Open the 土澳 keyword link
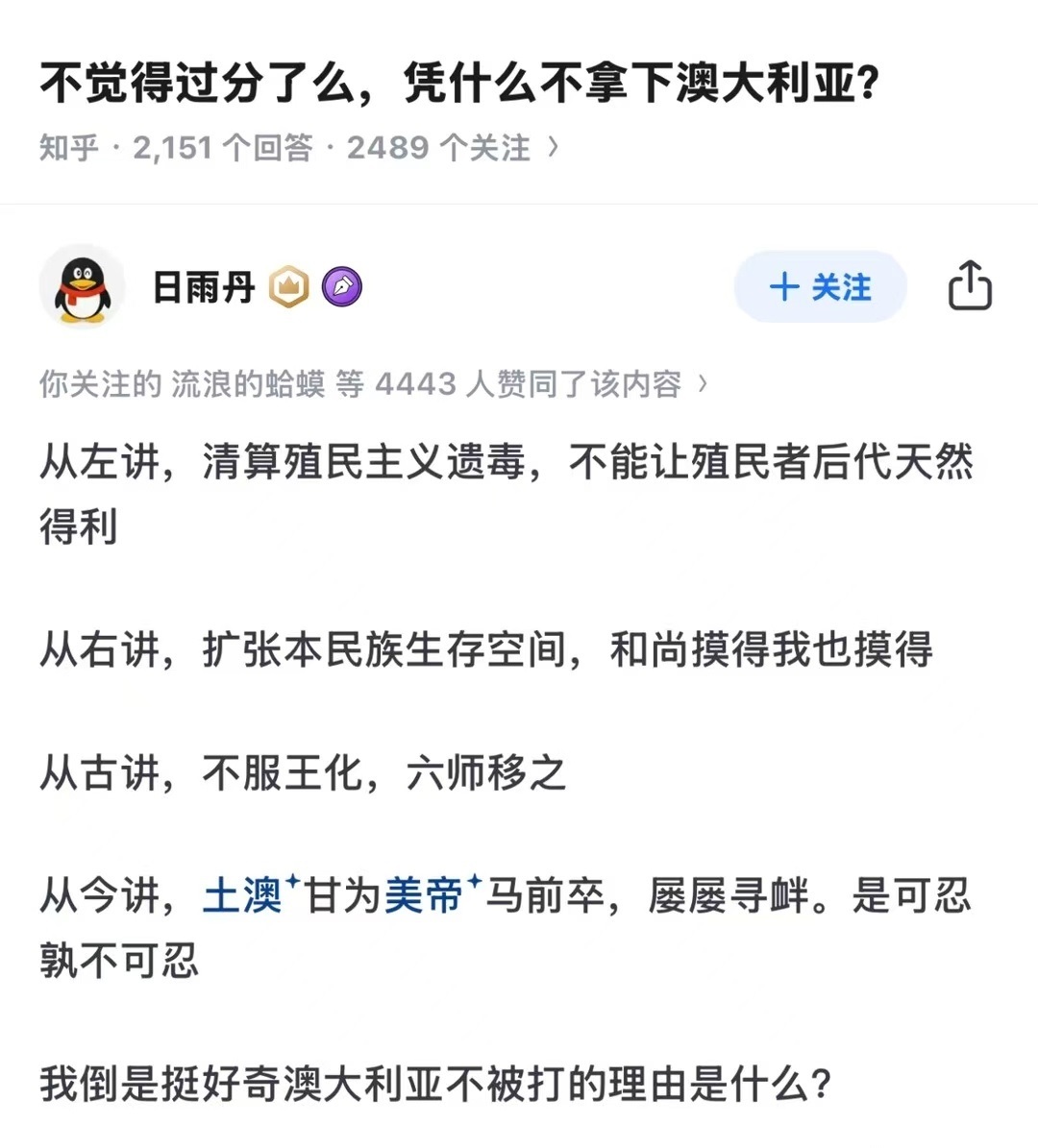1038x1148 pixels. [x=242, y=896]
